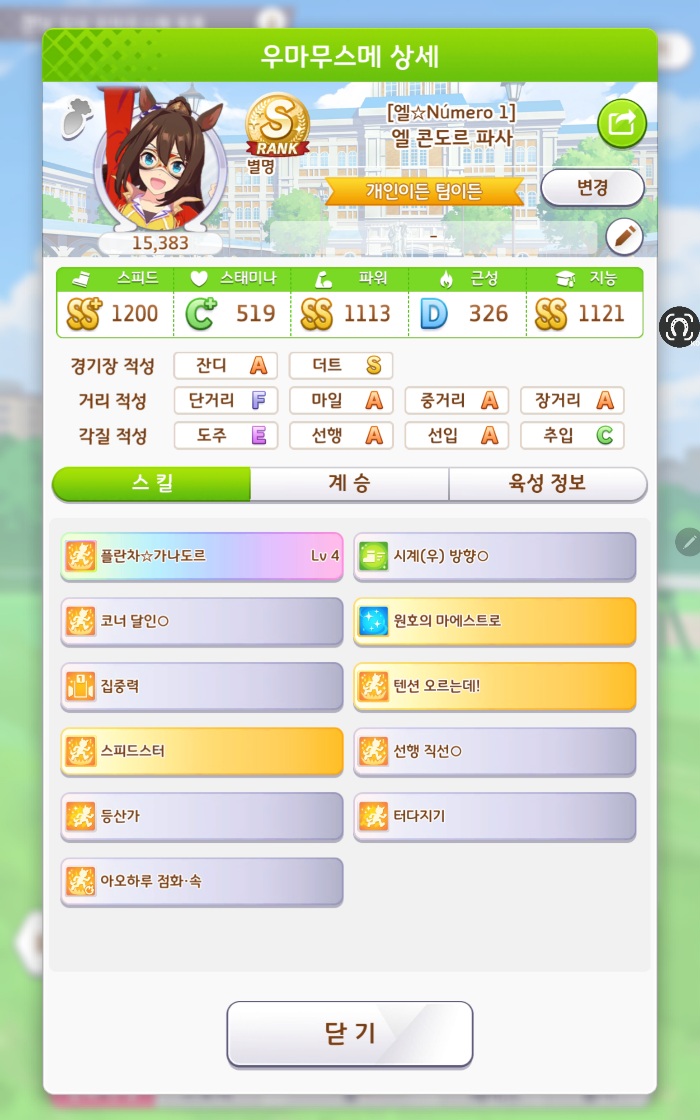Viewport: 700px width, 1120px height.
Task: View the 텐션 오르는데! skill
Action: pyautogui.click(x=495, y=686)
